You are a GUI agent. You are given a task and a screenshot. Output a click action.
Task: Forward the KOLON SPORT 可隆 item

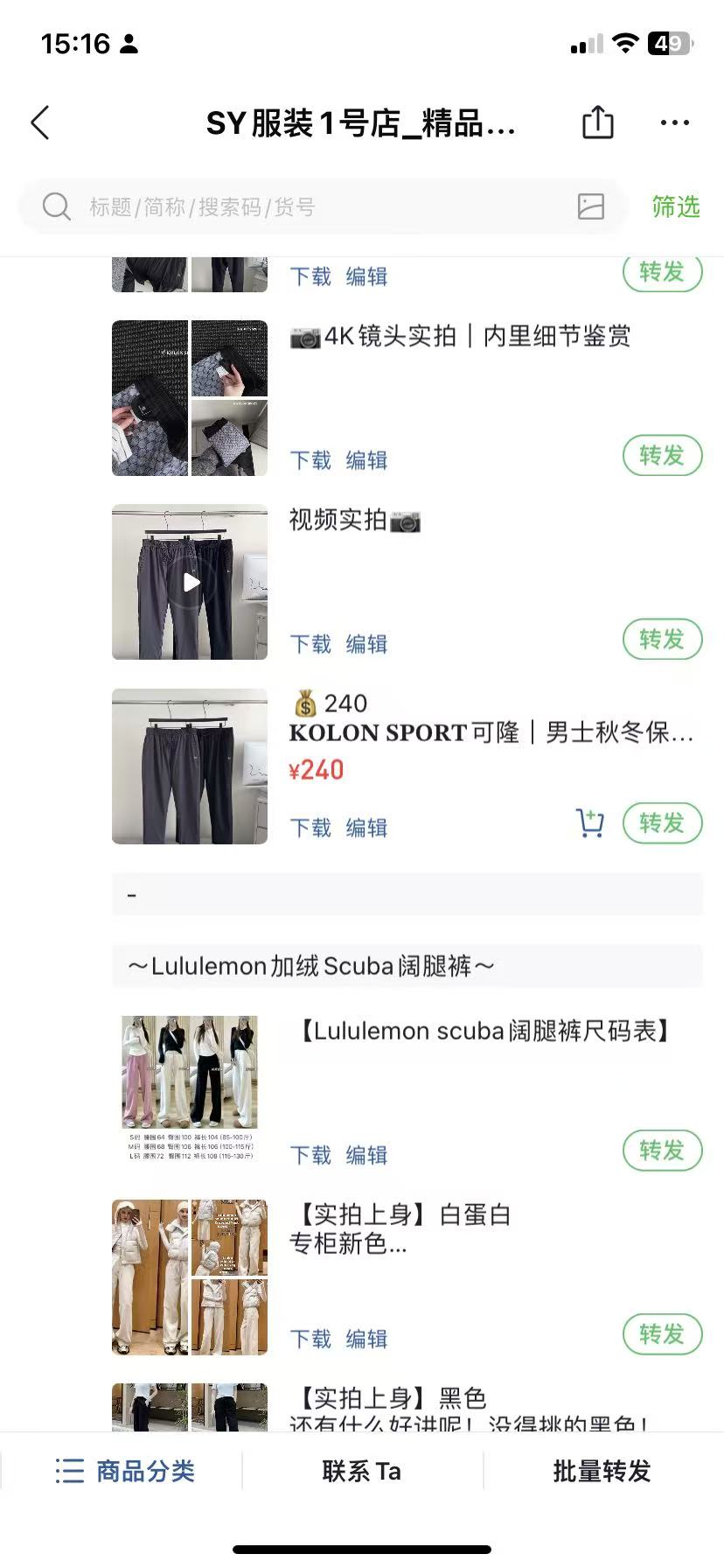click(662, 823)
